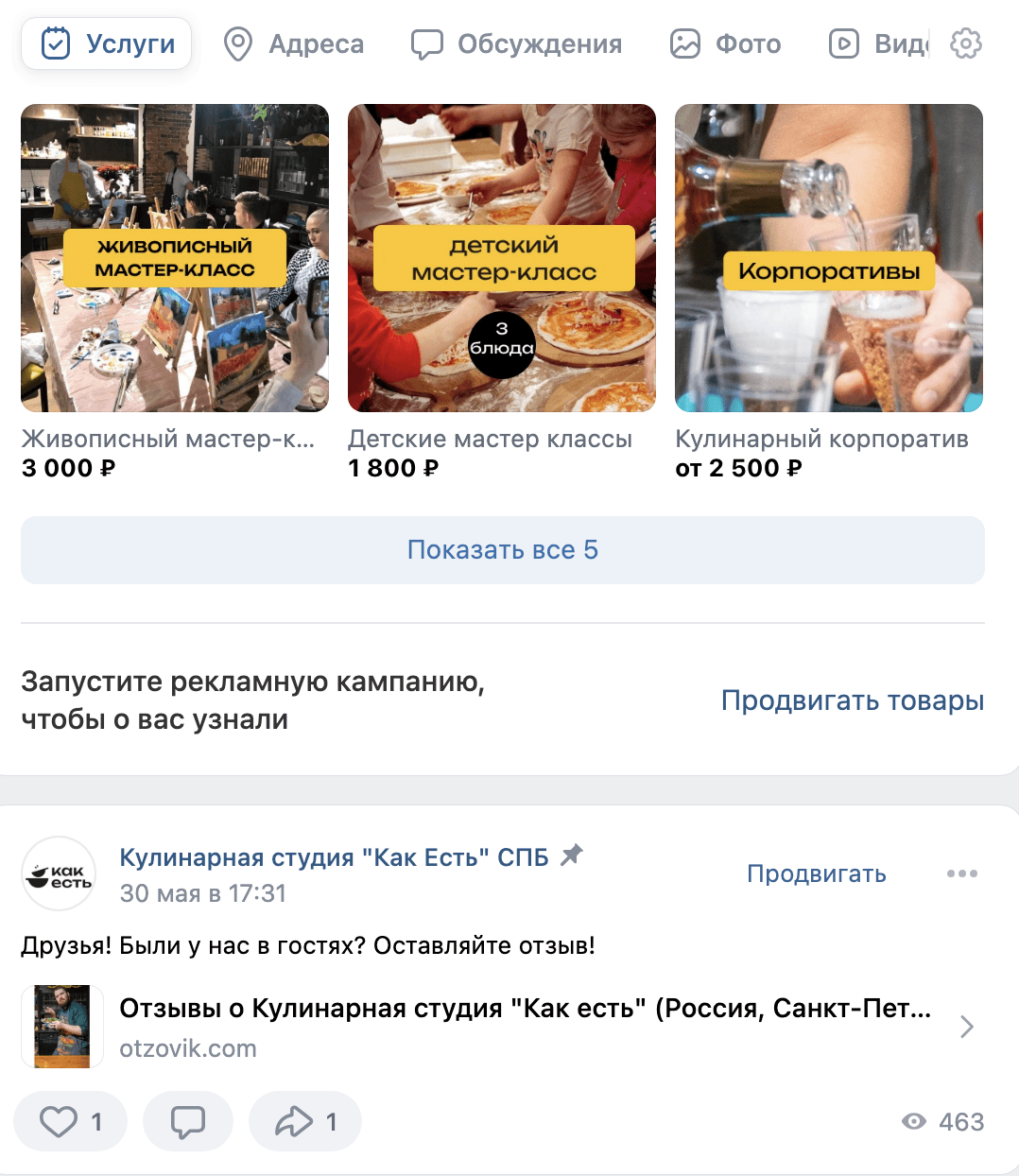Tap the Показать все 5 button
Viewport: 1019px width, 1176px height.
coord(502,550)
